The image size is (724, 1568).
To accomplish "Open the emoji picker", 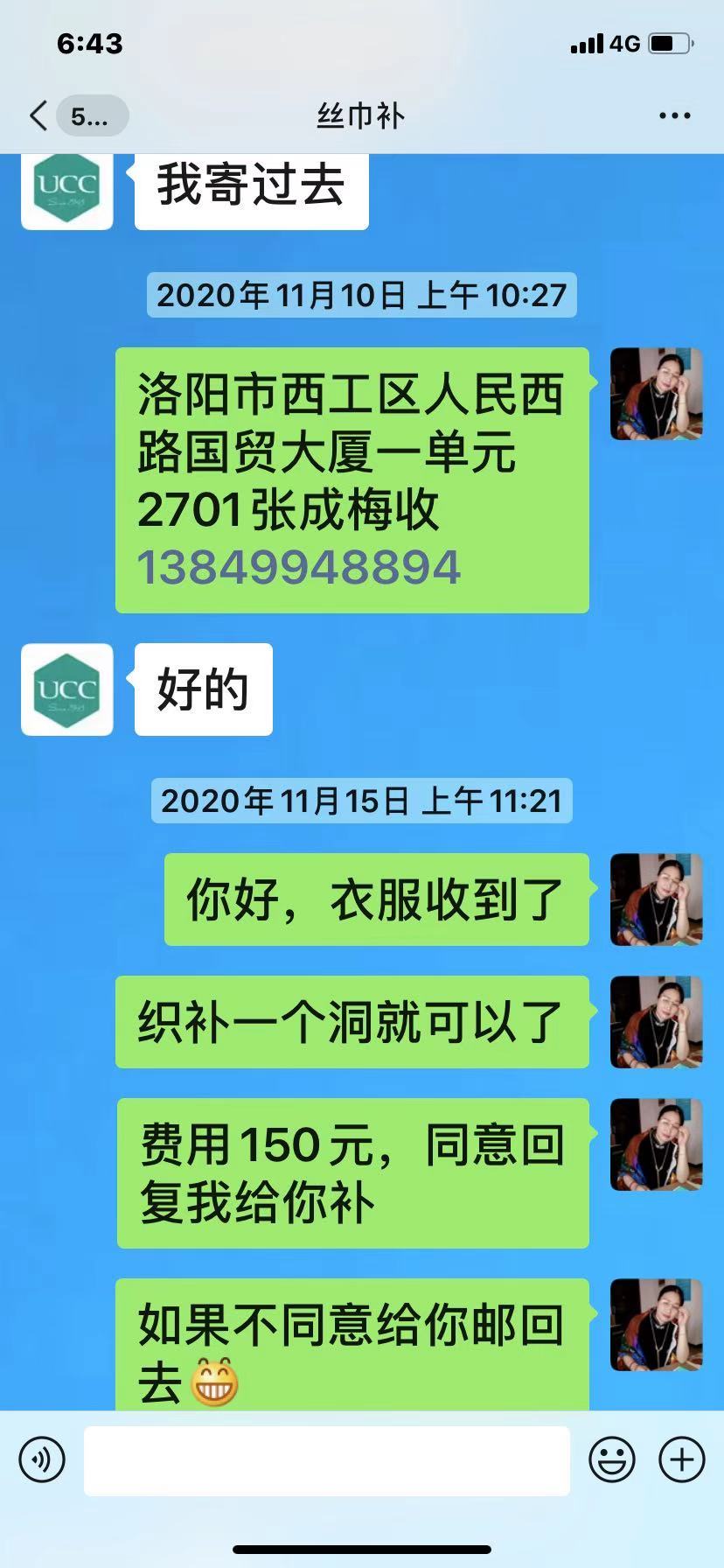I will [x=611, y=1459].
